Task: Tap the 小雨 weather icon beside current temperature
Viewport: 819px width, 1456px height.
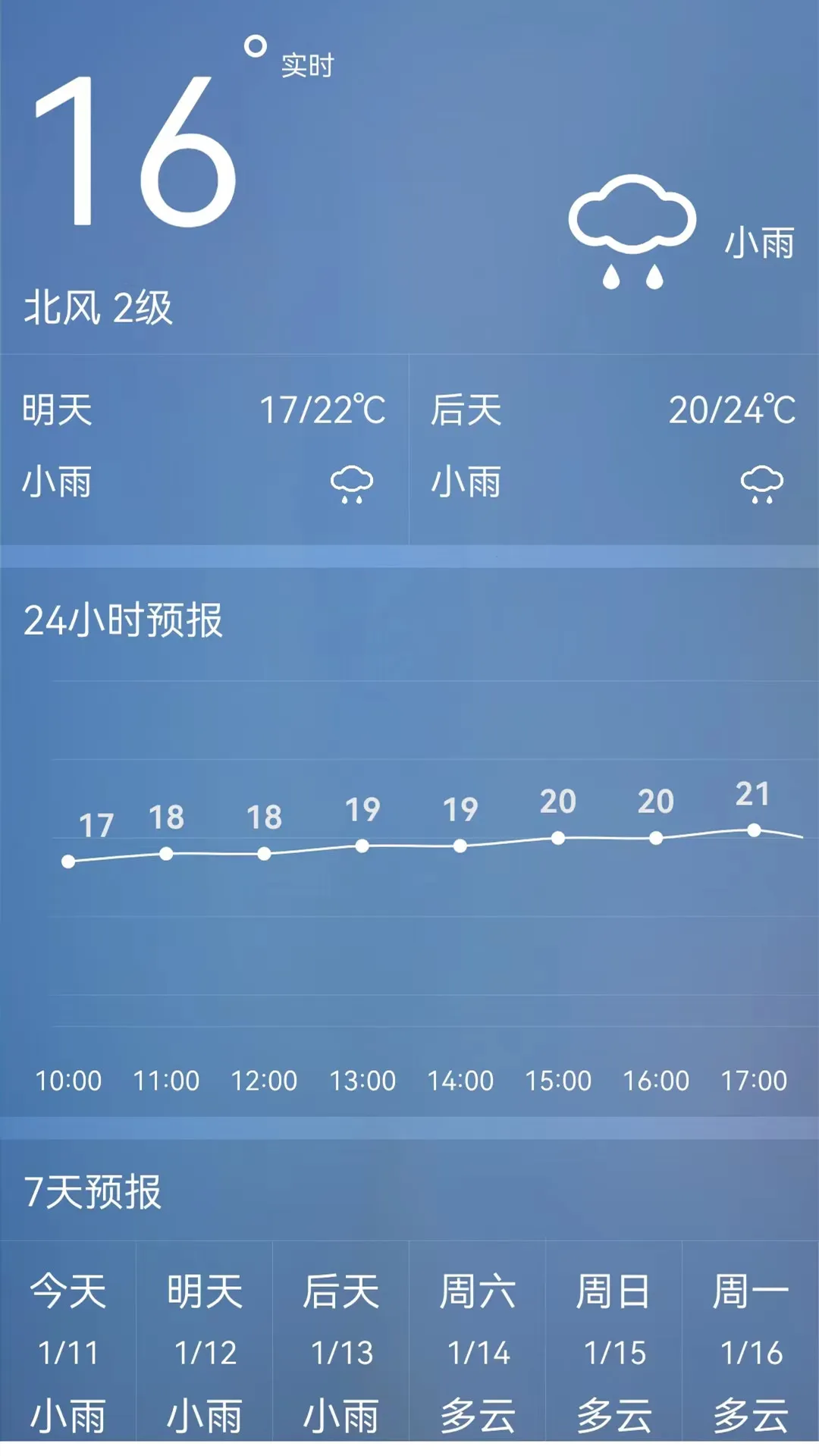Action: pyautogui.click(x=632, y=227)
